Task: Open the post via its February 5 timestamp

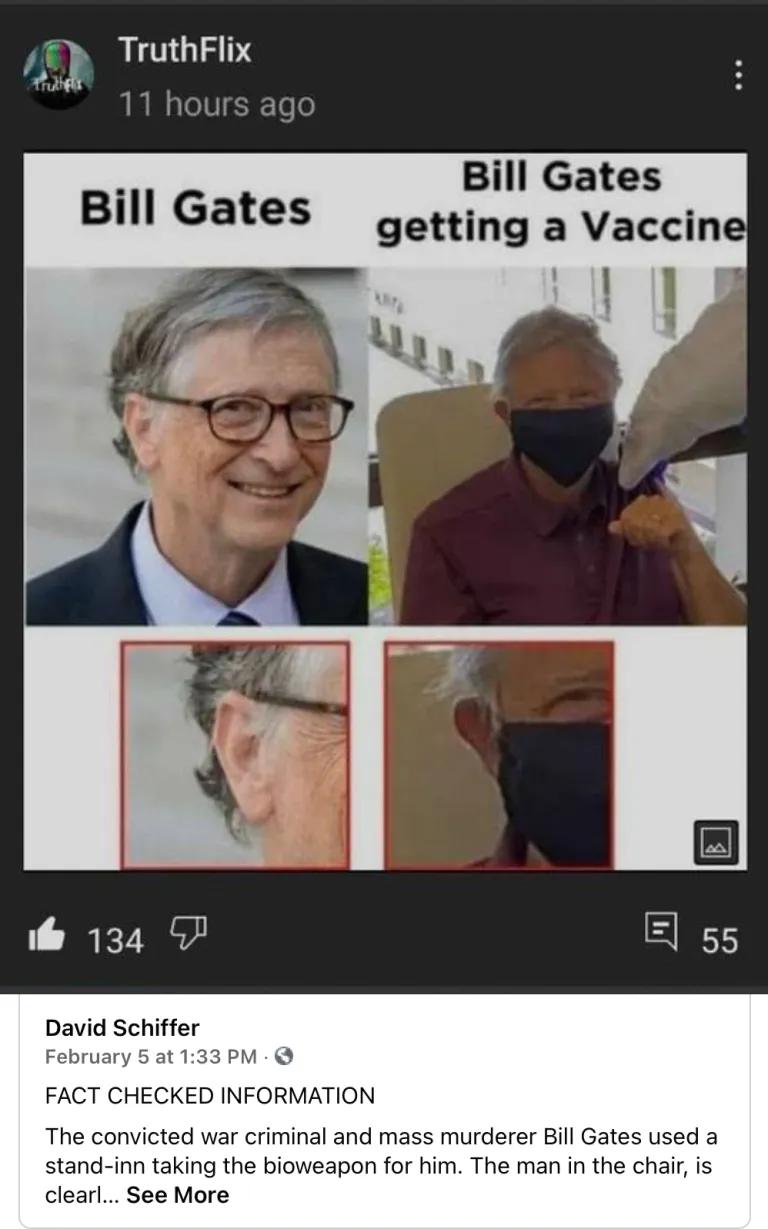Action: [150, 1056]
